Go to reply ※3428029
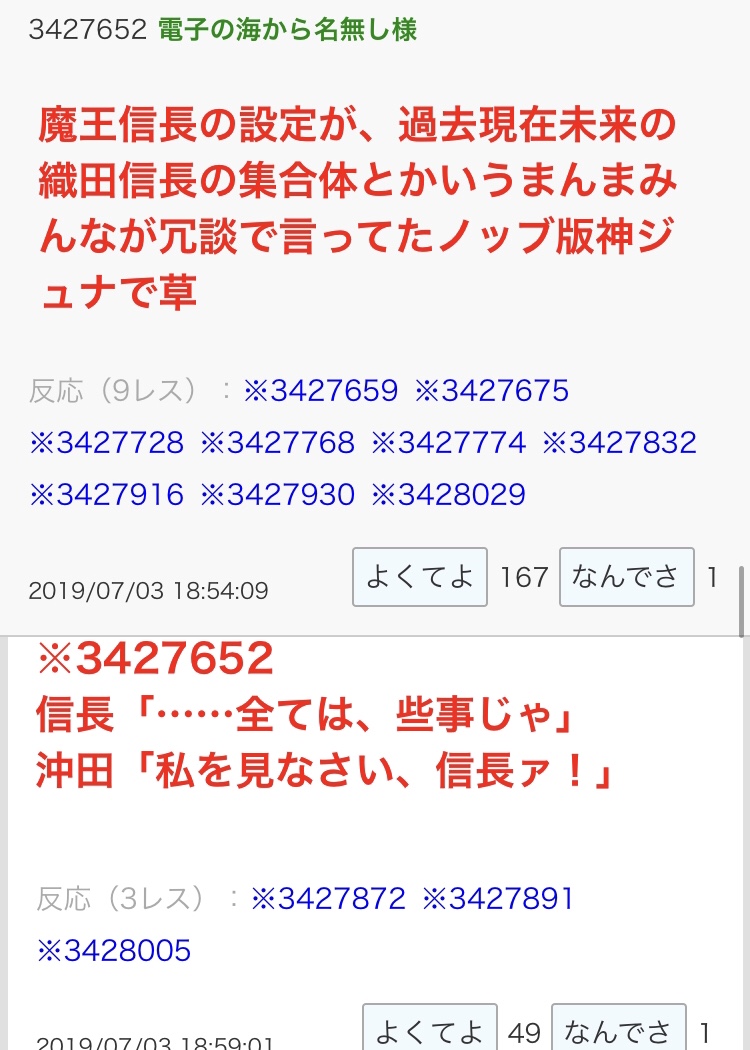The height and width of the screenshot is (1050, 750). pyautogui.click(x=448, y=494)
